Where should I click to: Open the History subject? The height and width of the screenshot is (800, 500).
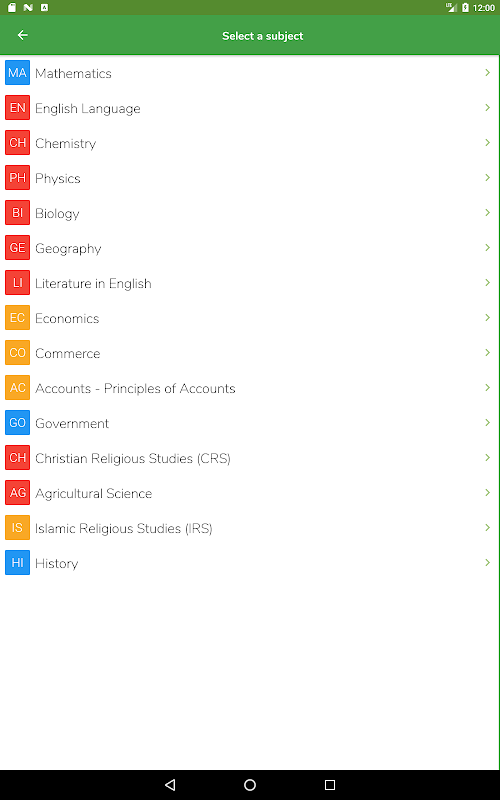tap(249, 563)
